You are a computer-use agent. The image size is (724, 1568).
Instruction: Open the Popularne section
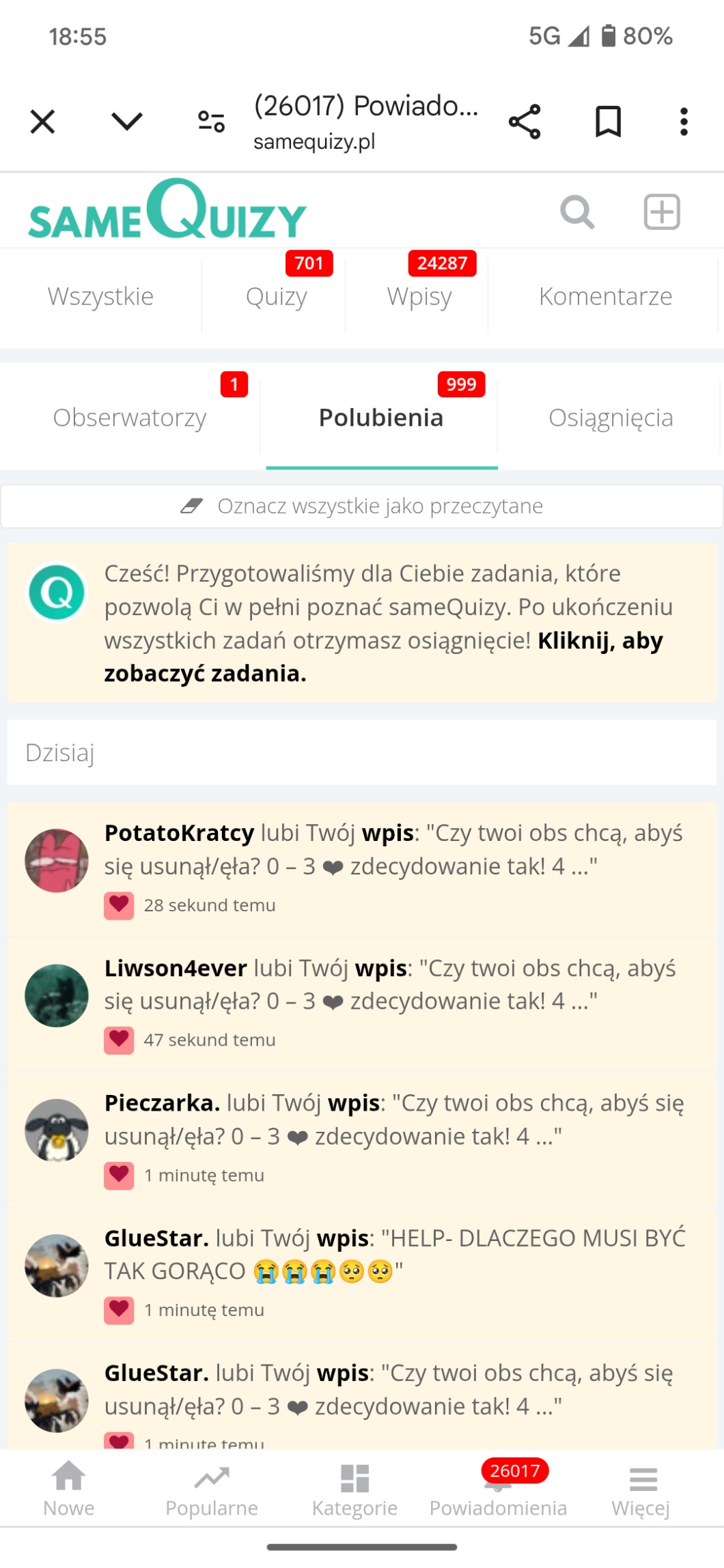click(212, 1489)
